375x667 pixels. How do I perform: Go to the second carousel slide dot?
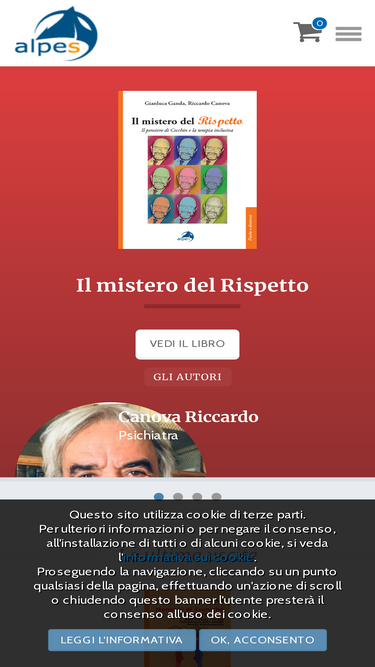[178, 497]
